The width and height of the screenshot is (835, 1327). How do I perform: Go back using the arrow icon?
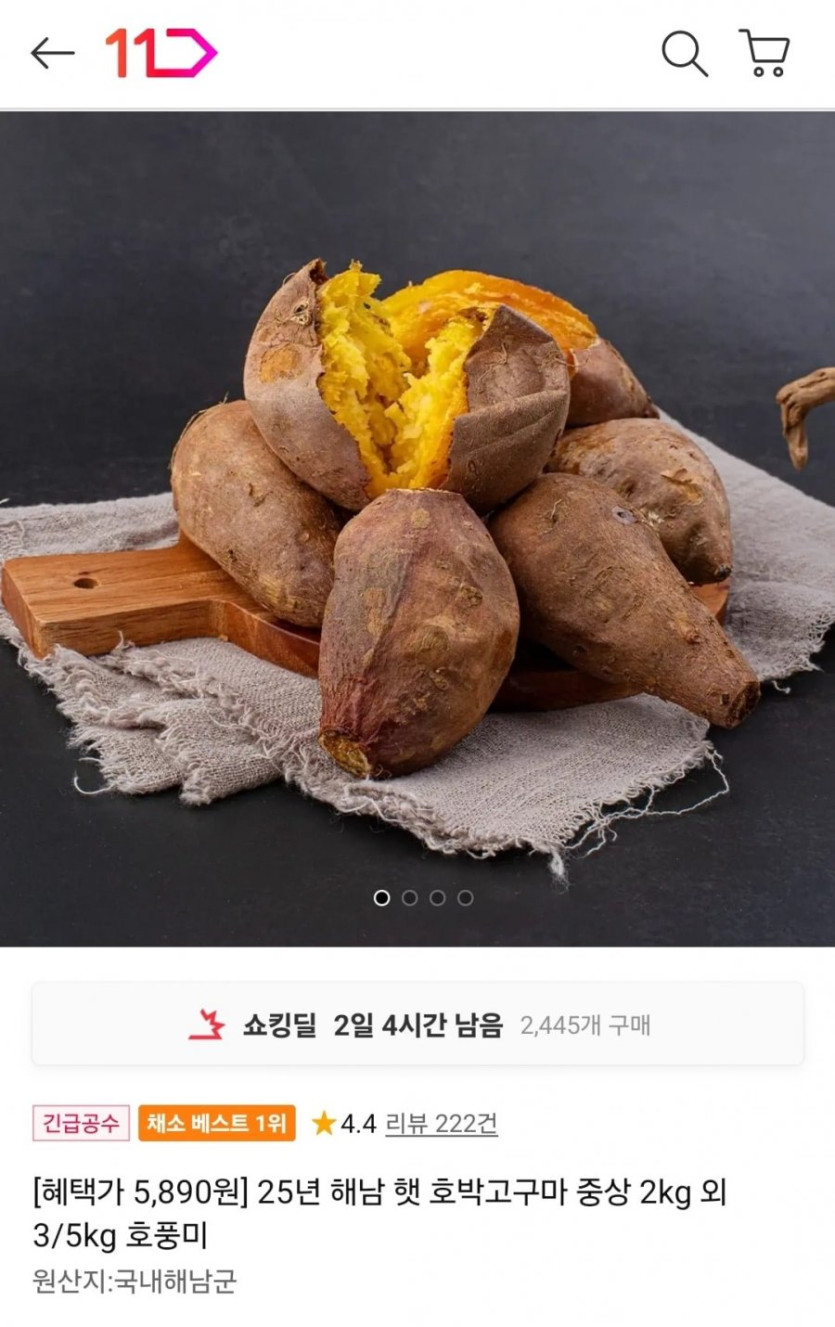52,53
